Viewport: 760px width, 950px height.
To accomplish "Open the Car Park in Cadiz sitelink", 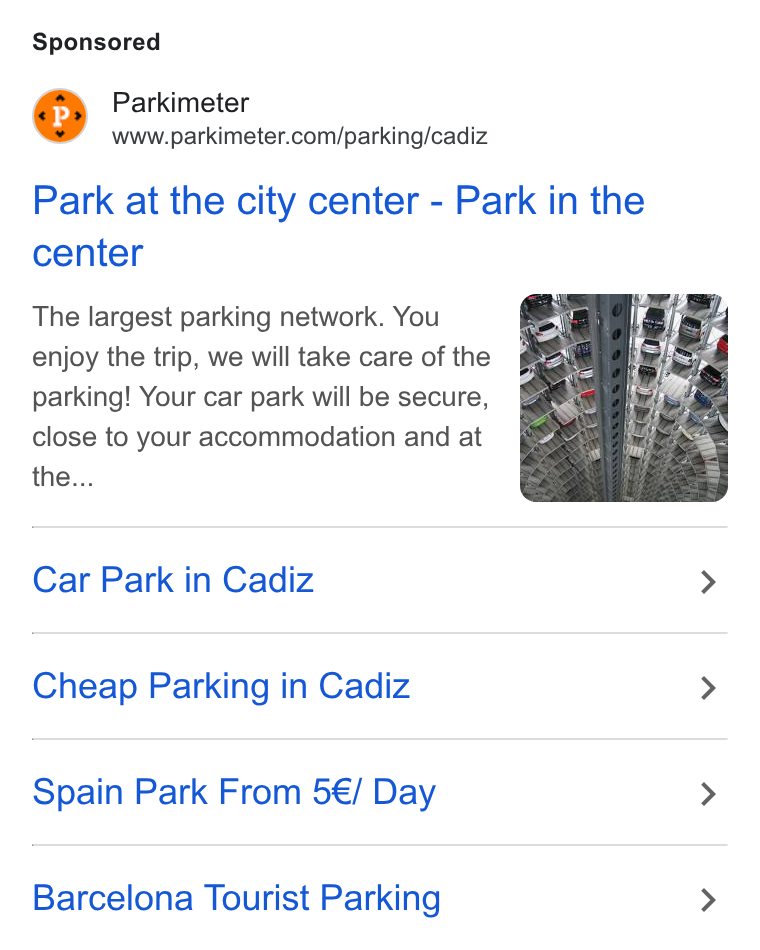I will [379, 580].
